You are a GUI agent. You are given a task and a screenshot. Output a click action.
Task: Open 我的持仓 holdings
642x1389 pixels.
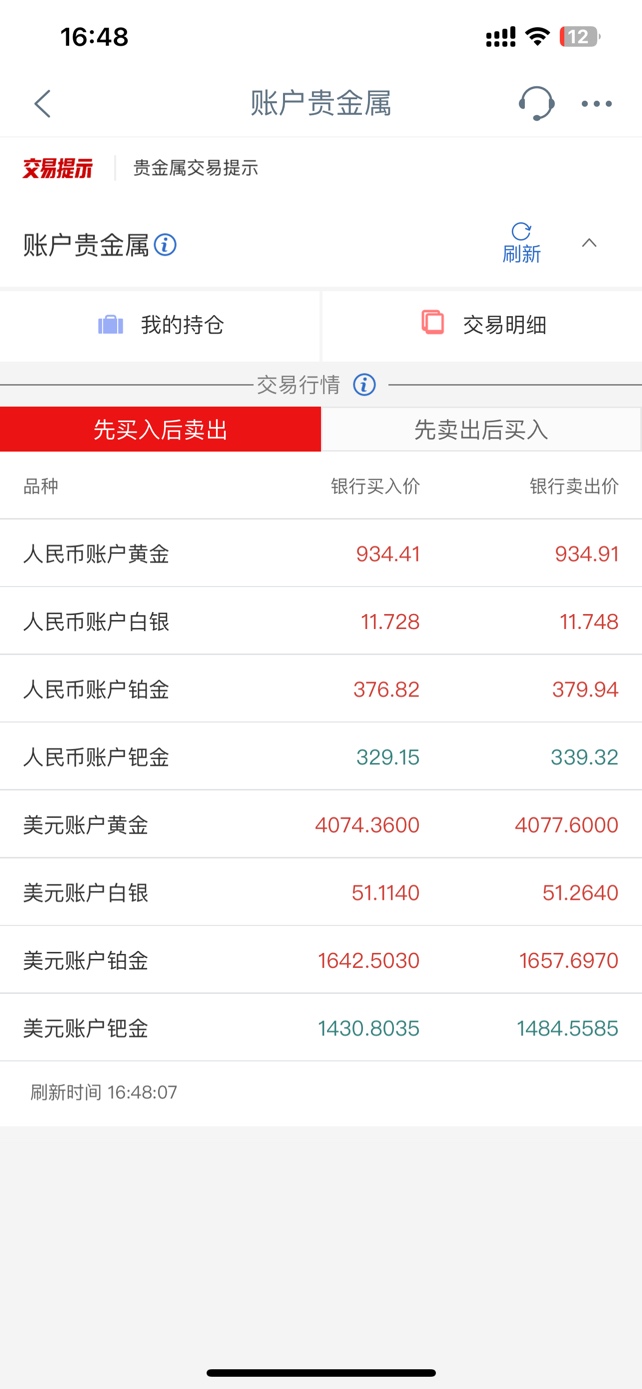tap(160, 325)
